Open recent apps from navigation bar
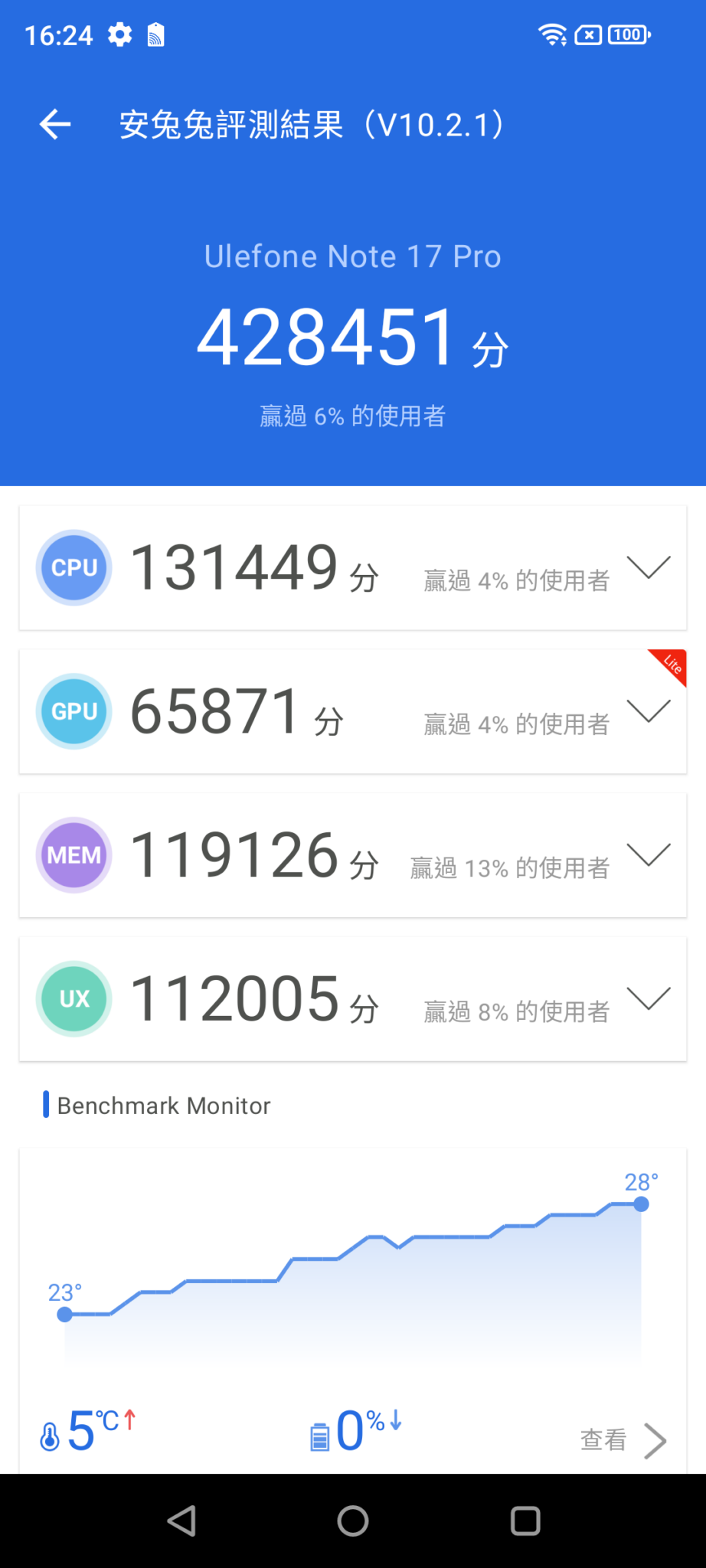 pyautogui.click(x=525, y=1521)
